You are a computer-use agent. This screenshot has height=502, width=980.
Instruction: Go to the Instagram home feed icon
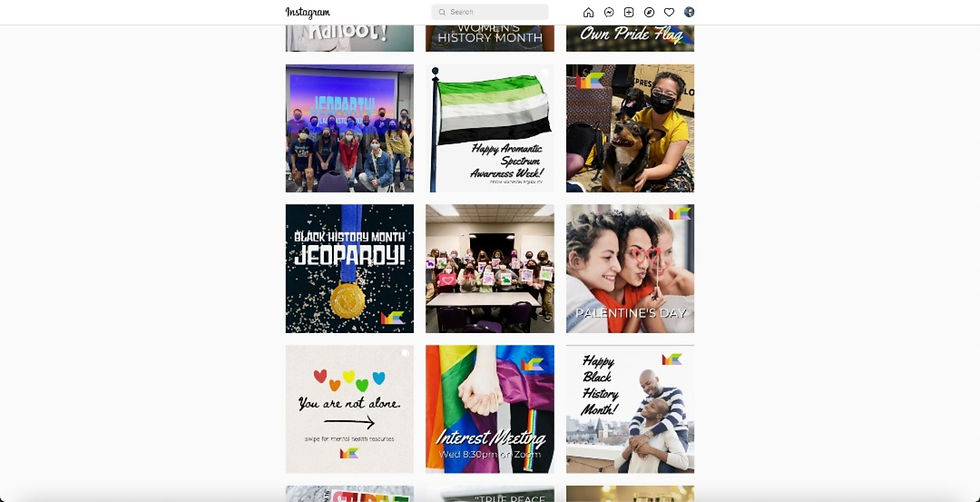point(588,12)
